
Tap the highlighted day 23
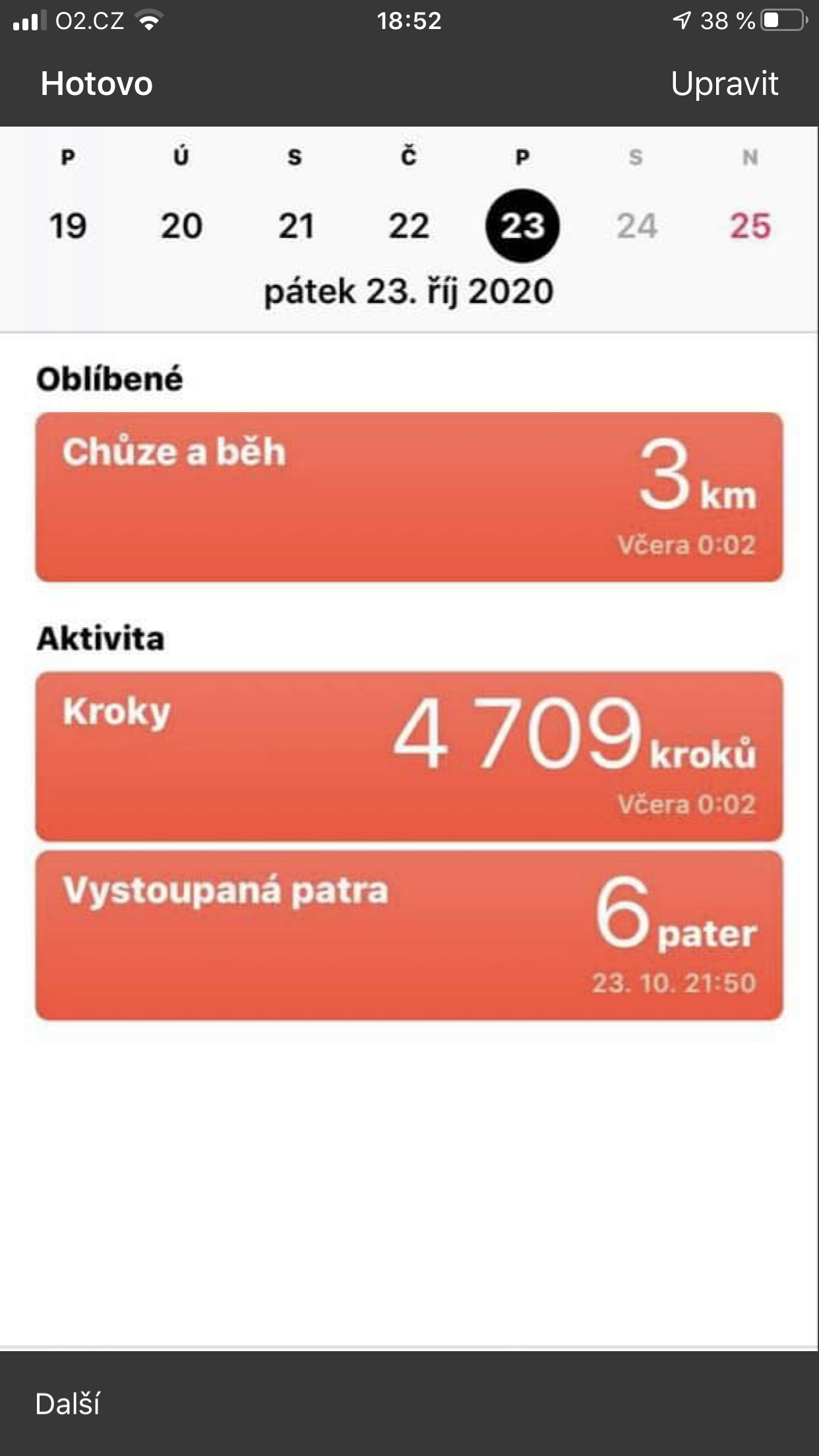pyautogui.click(x=522, y=226)
